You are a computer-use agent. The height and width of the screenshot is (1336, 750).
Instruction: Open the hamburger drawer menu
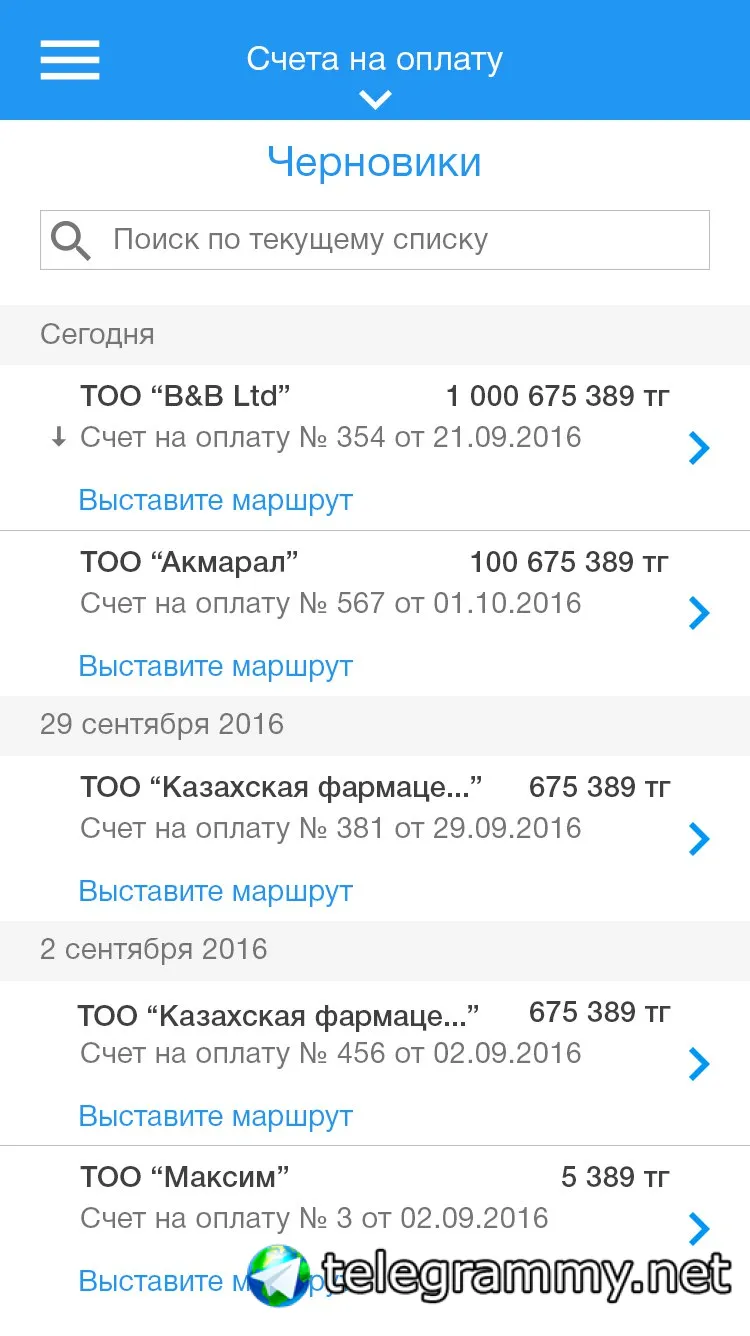click(x=69, y=60)
